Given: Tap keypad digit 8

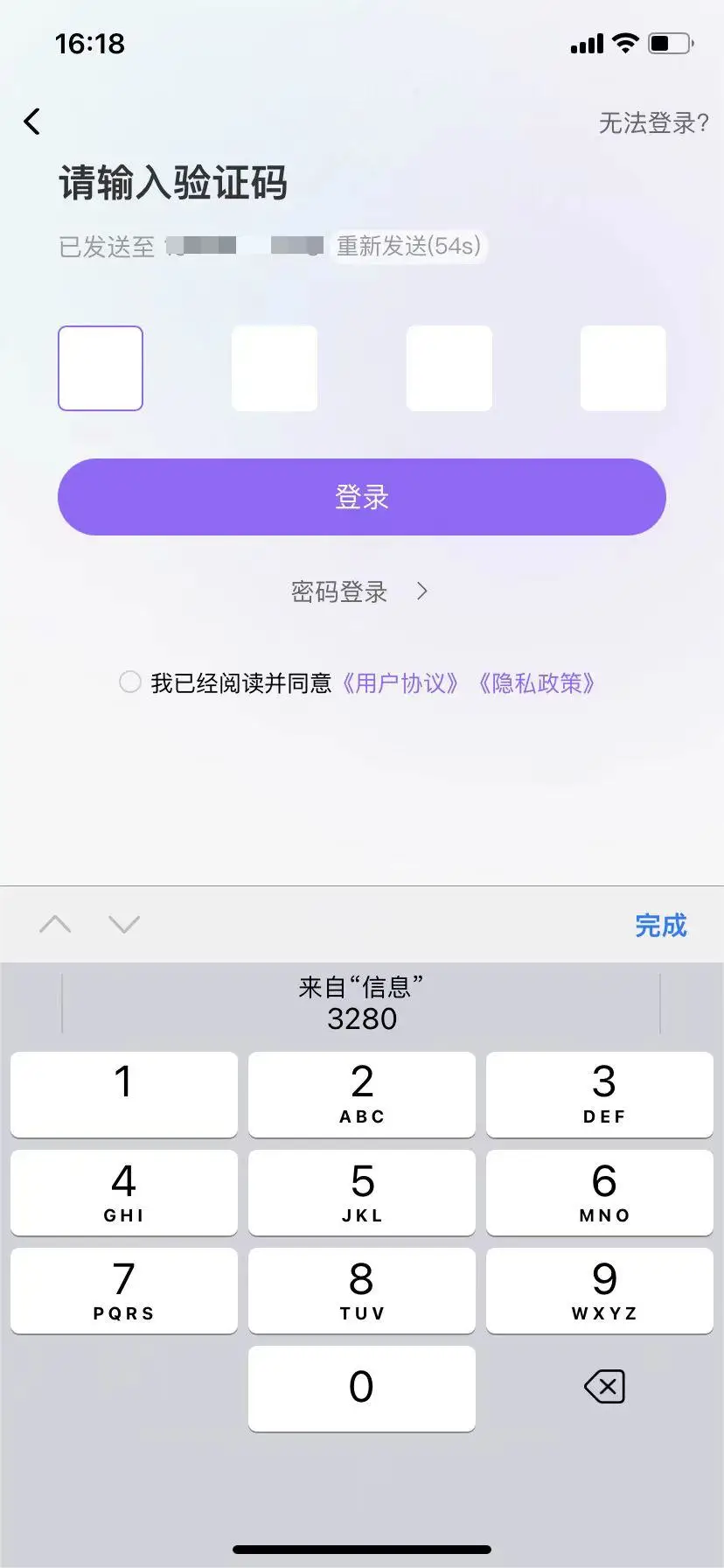Looking at the screenshot, I should point(362,1290).
